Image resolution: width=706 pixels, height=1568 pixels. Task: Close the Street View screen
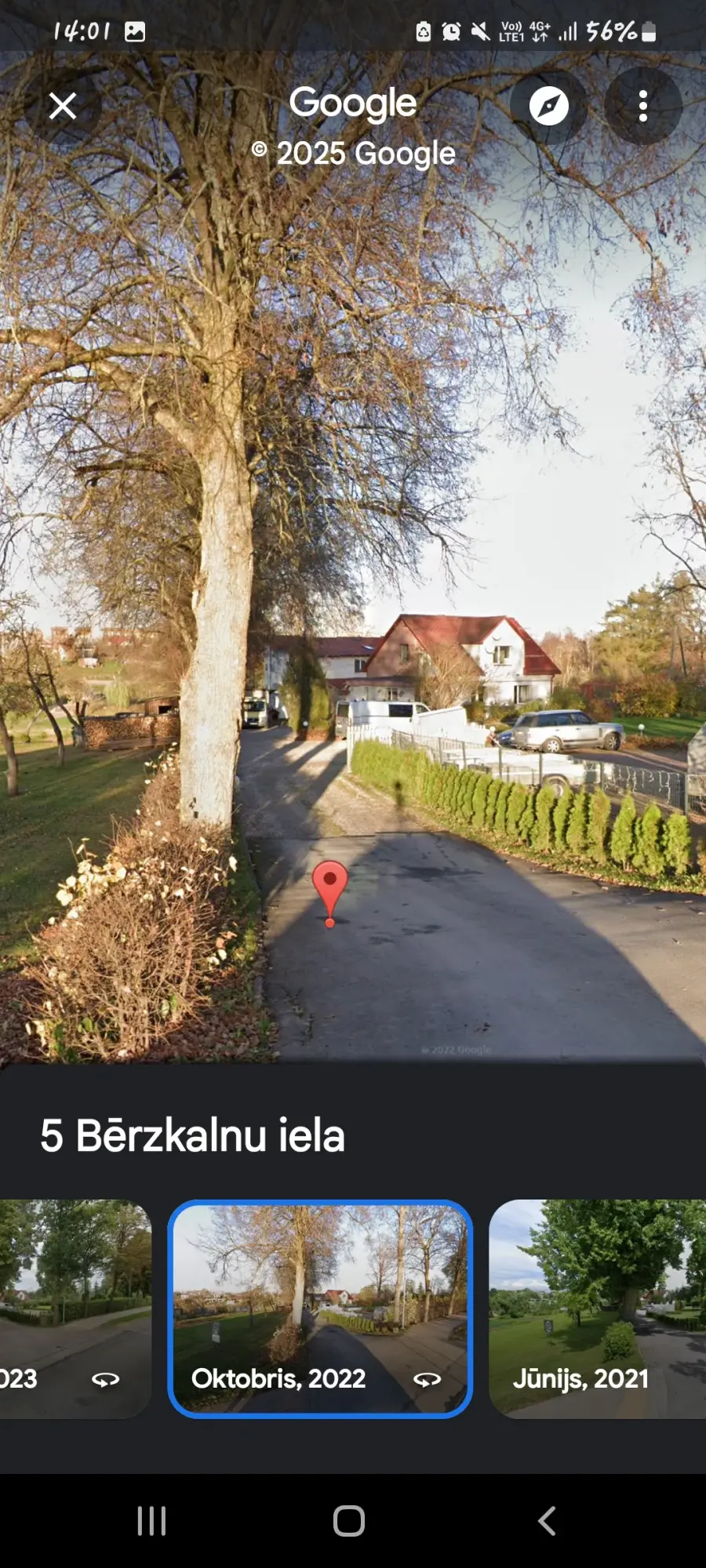63,106
